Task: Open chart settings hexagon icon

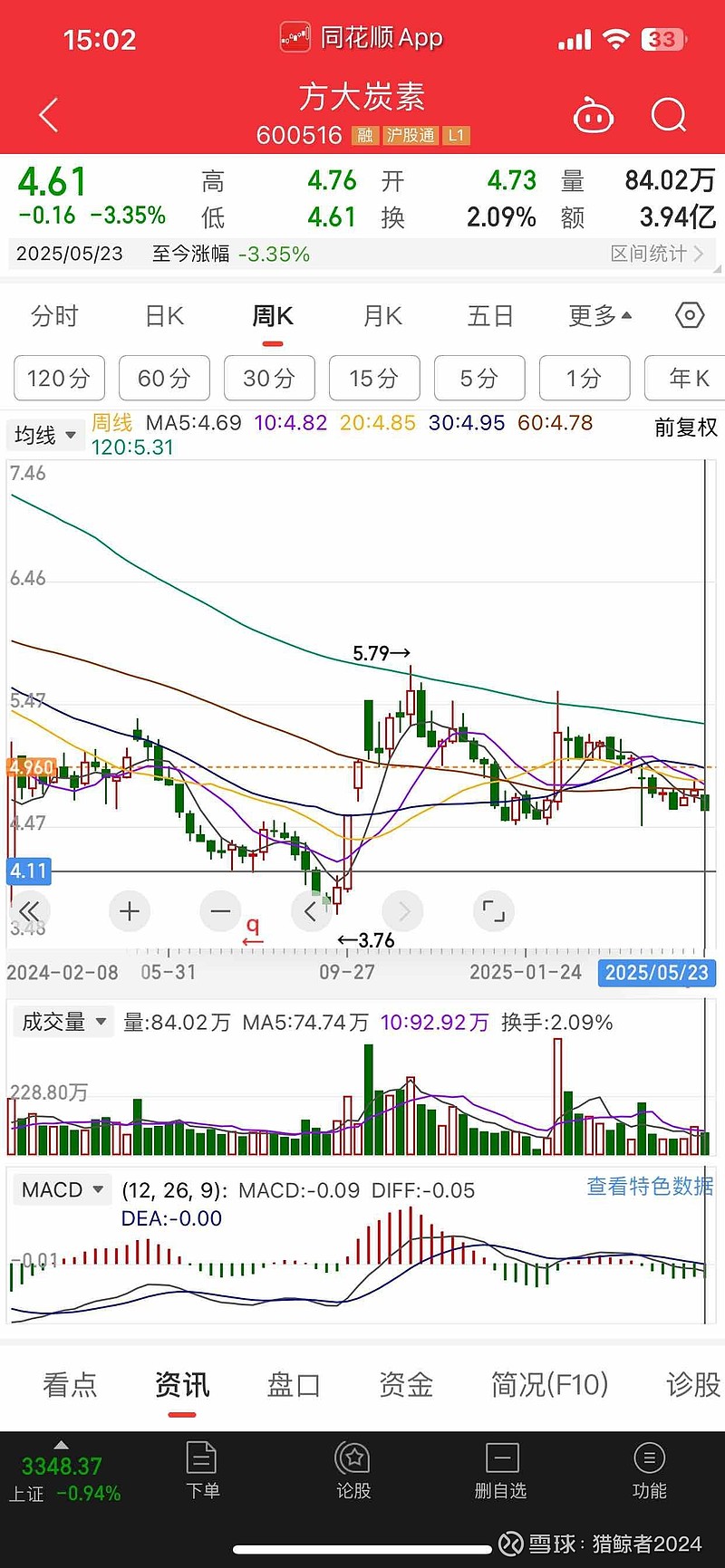Action: click(x=690, y=315)
